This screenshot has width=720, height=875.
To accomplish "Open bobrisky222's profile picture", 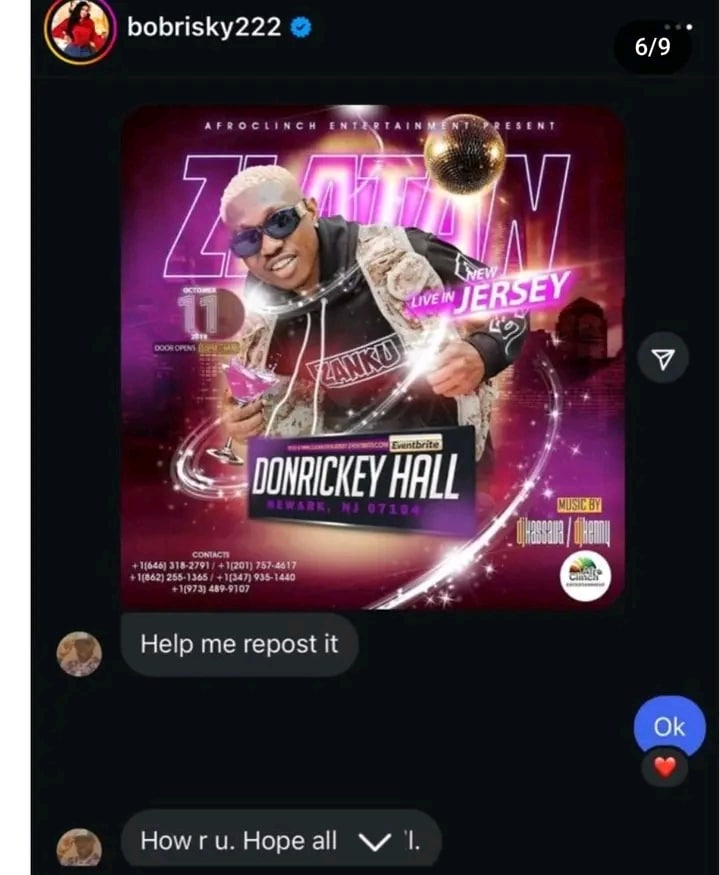I will 79,29.
